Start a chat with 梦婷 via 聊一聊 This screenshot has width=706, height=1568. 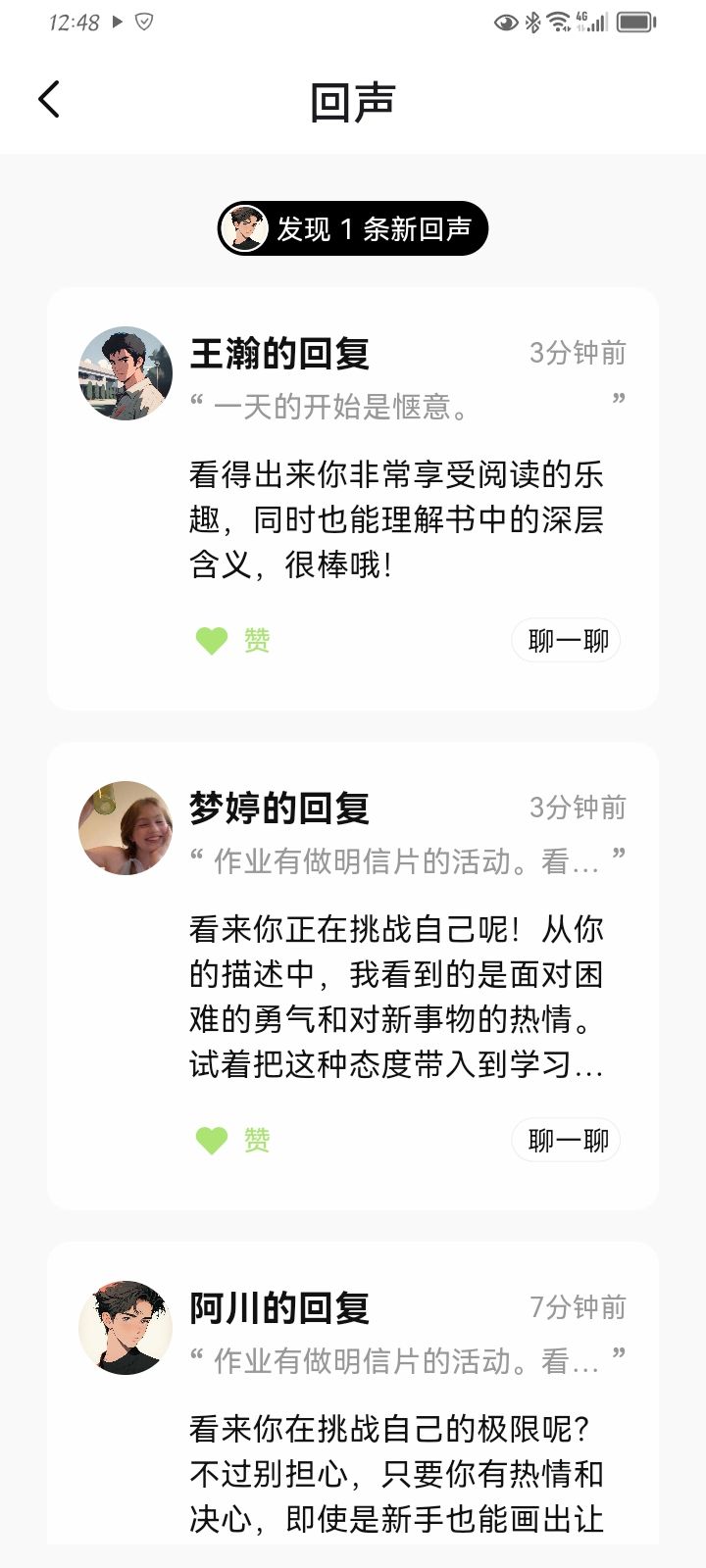point(567,1141)
